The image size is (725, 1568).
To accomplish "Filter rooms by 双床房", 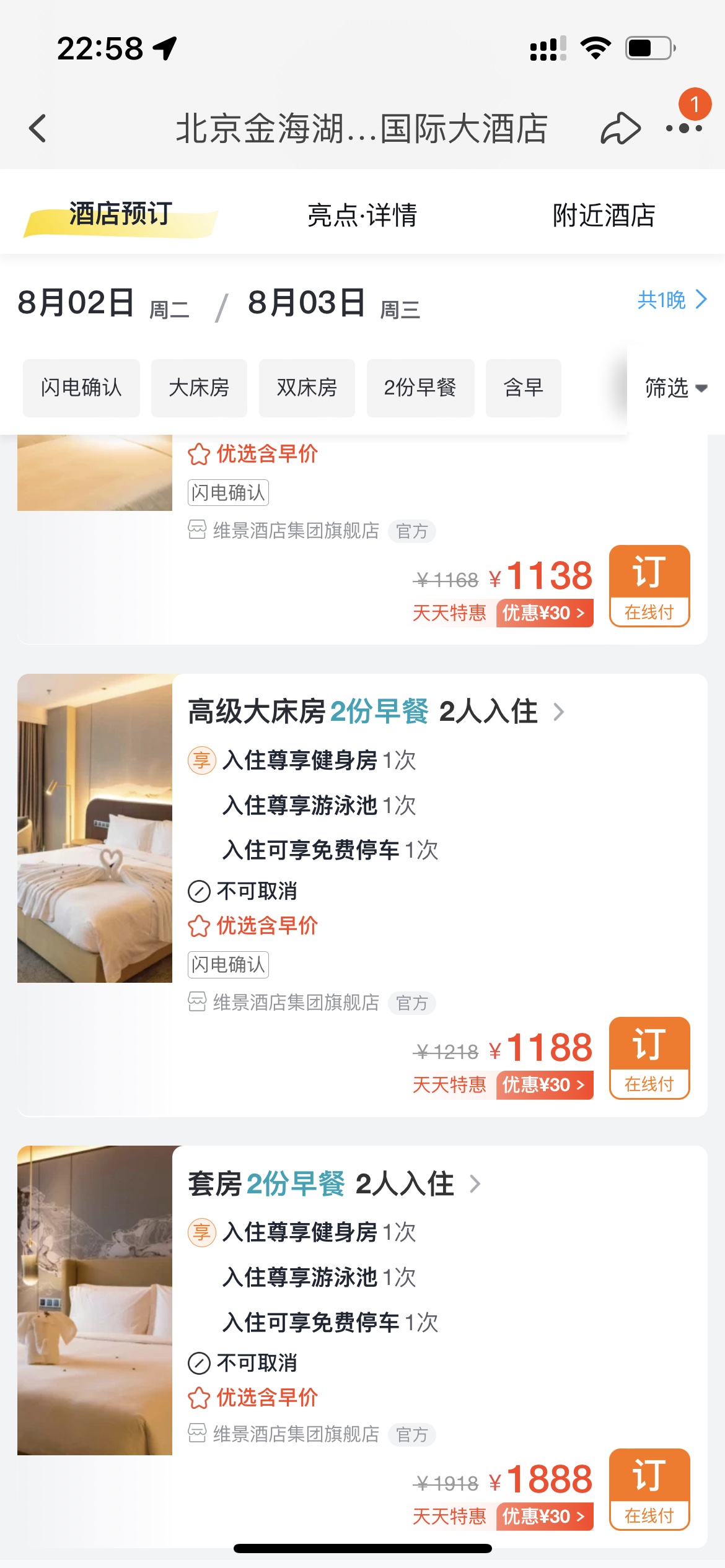I will click(x=307, y=388).
